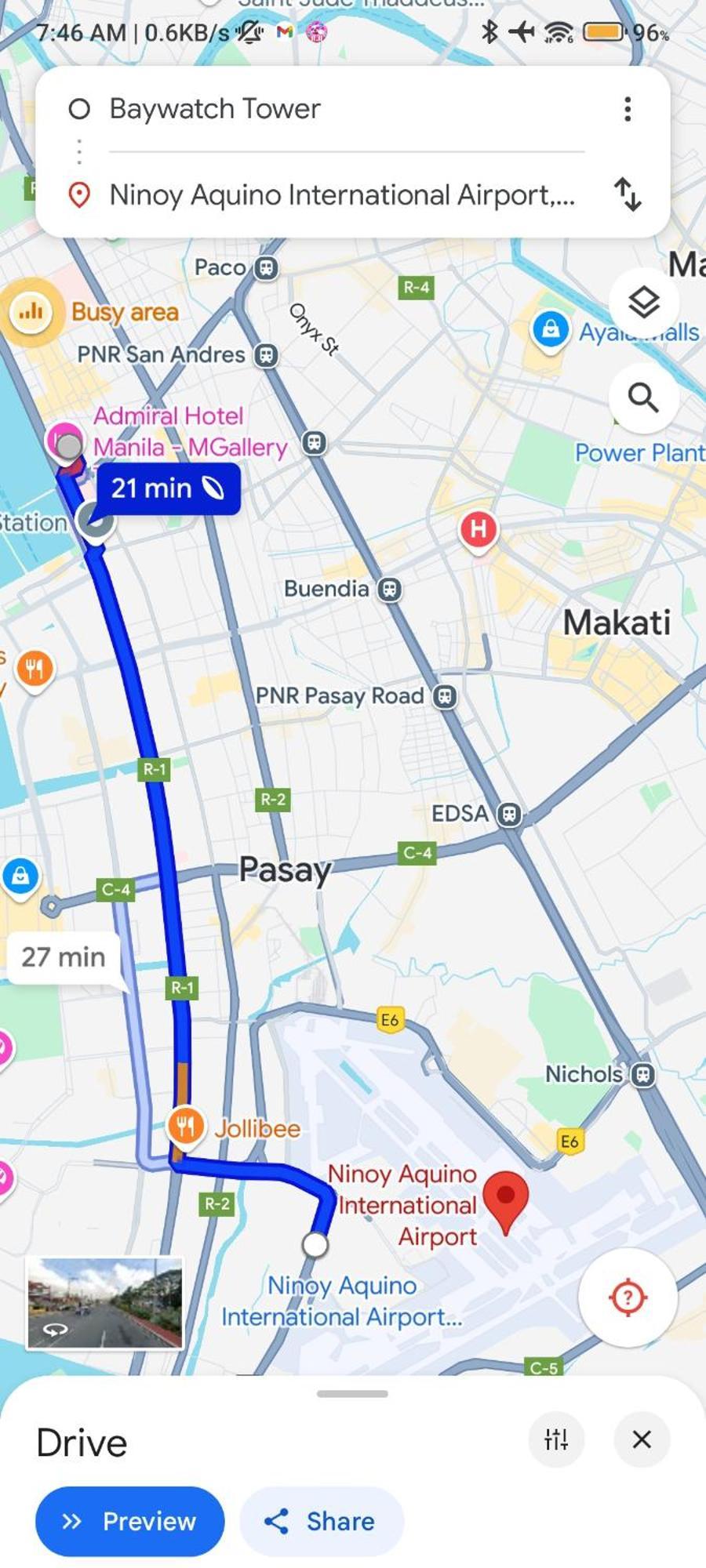Search along the route
The height and width of the screenshot is (1568, 706).
point(643,397)
